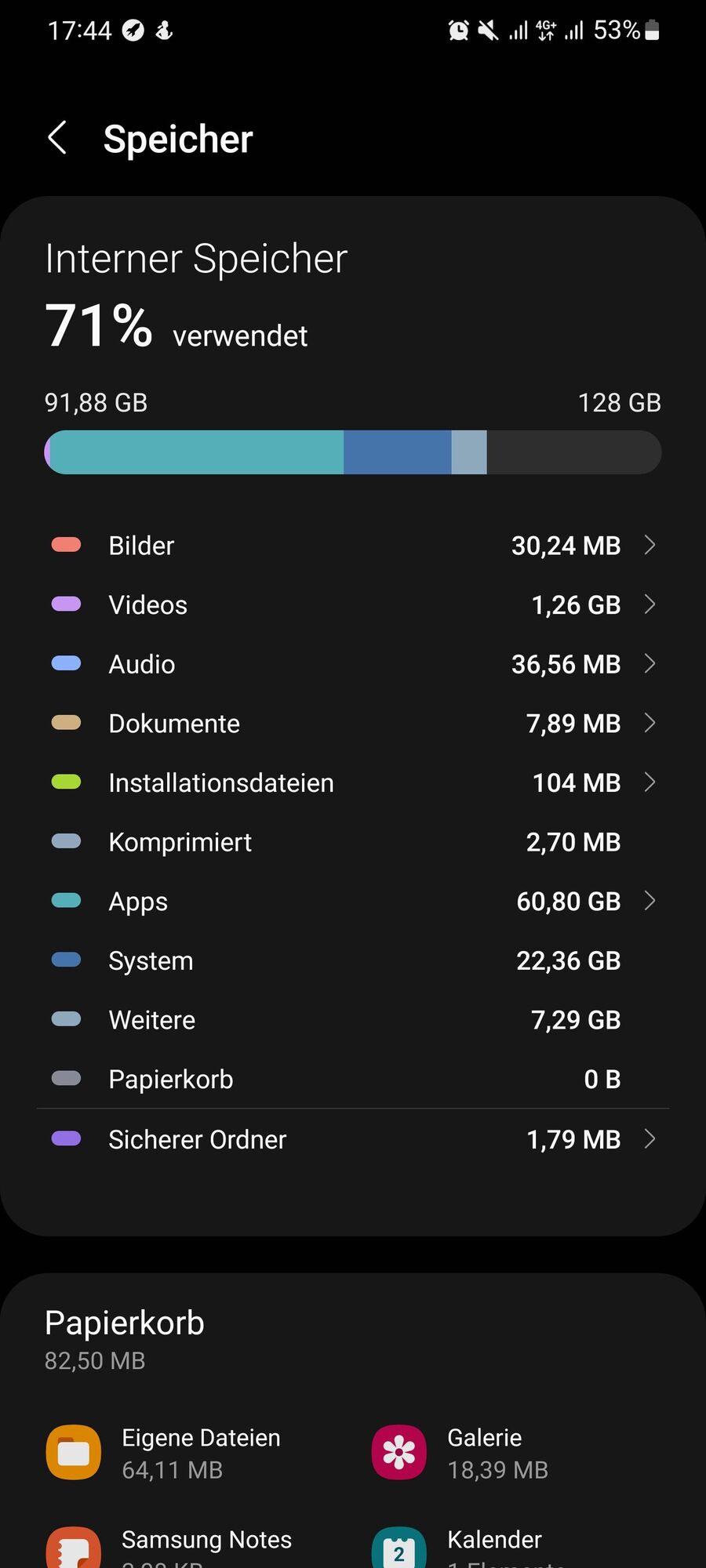Tap the Audio category icon

pos(66,663)
